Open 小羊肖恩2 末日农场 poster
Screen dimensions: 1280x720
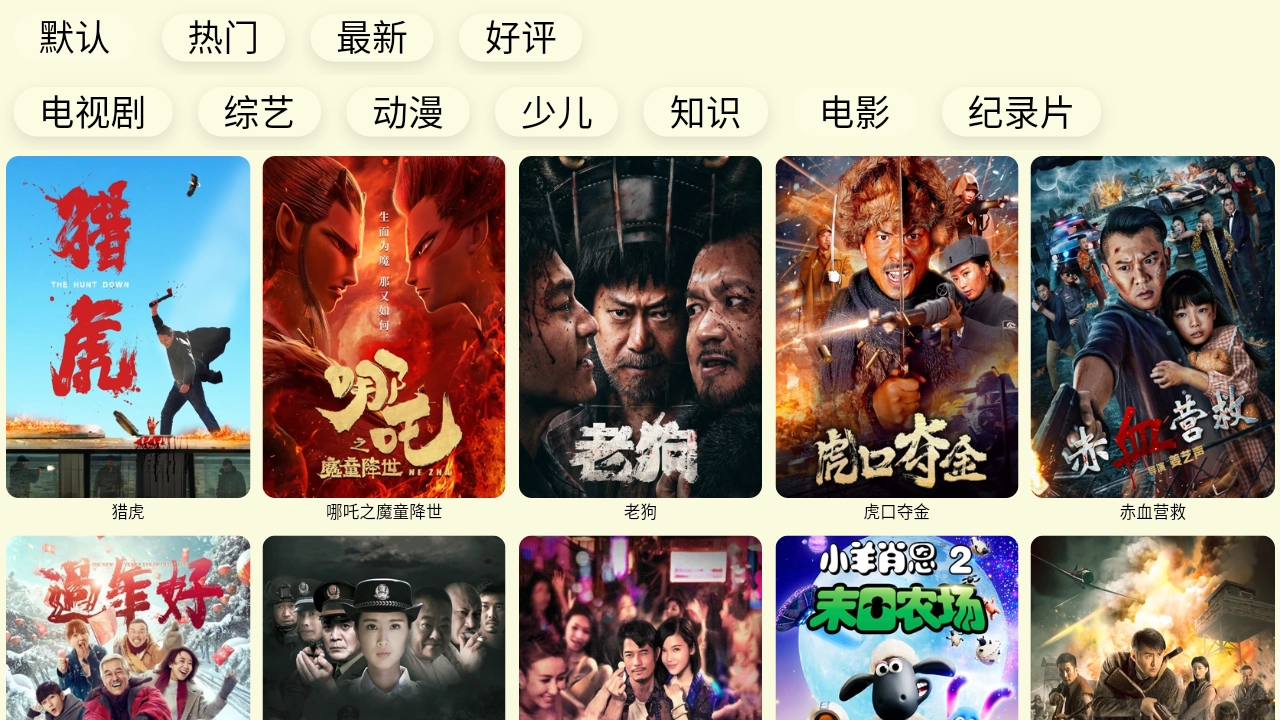tap(897, 628)
